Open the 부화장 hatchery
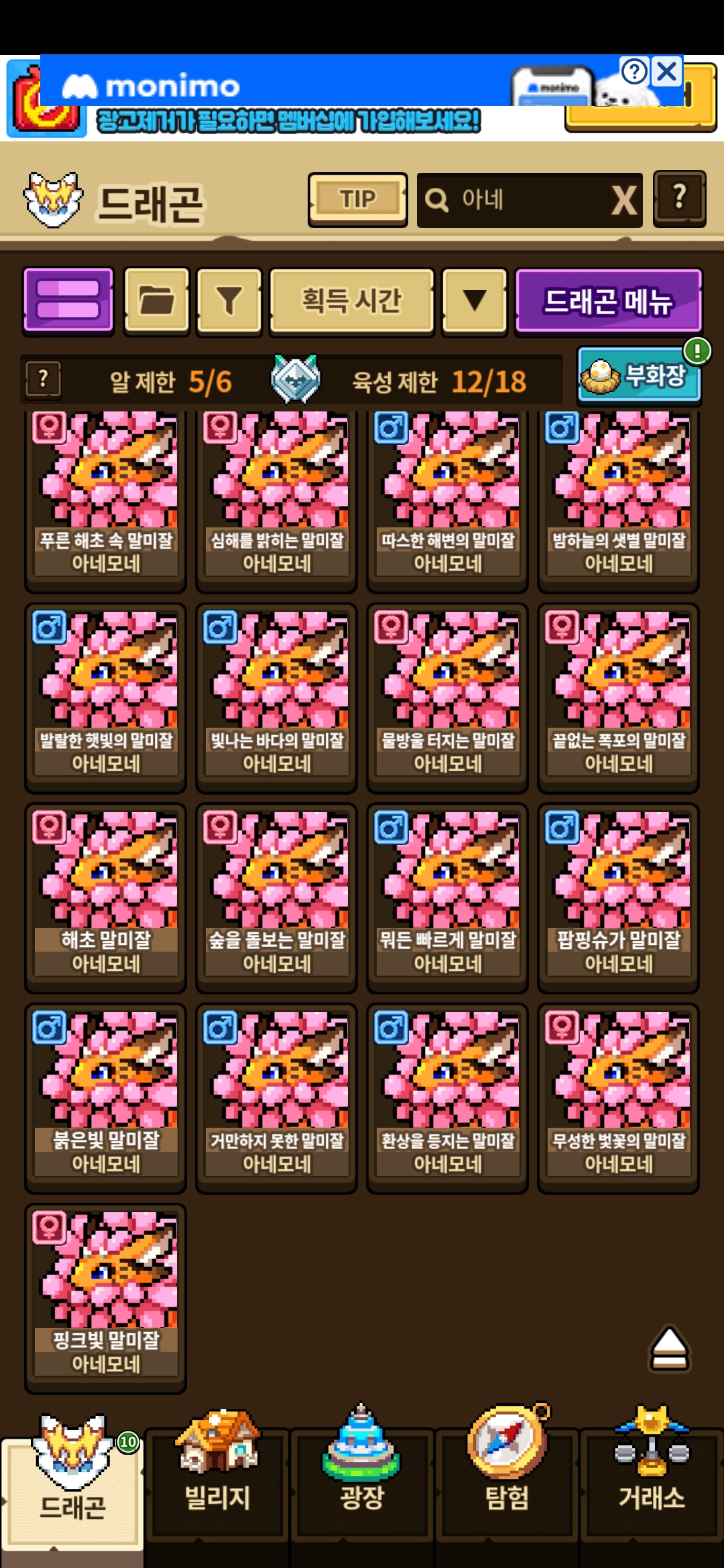Screen dimensions: 724x1568 point(639,375)
